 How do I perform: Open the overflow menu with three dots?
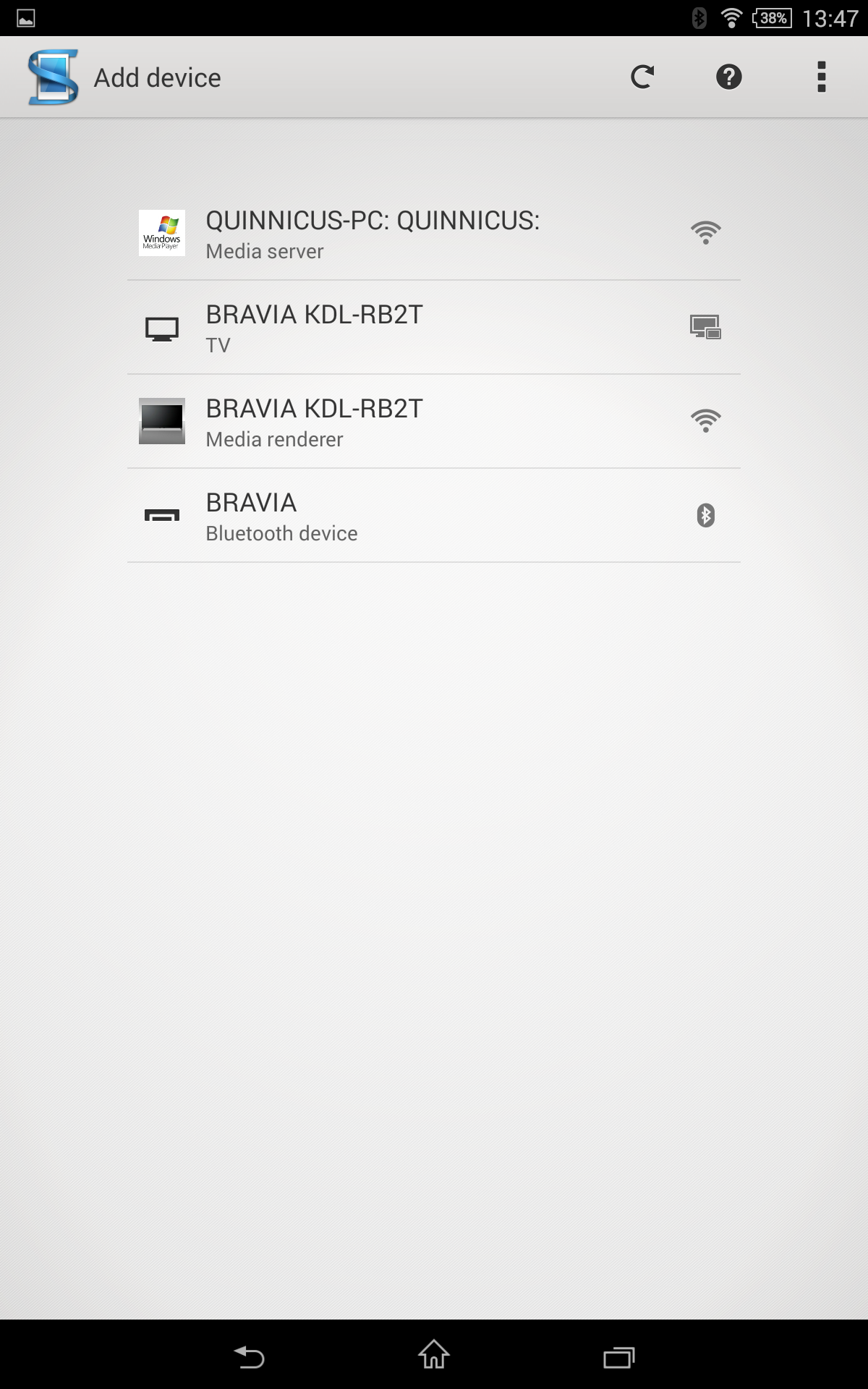[x=821, y=77]
